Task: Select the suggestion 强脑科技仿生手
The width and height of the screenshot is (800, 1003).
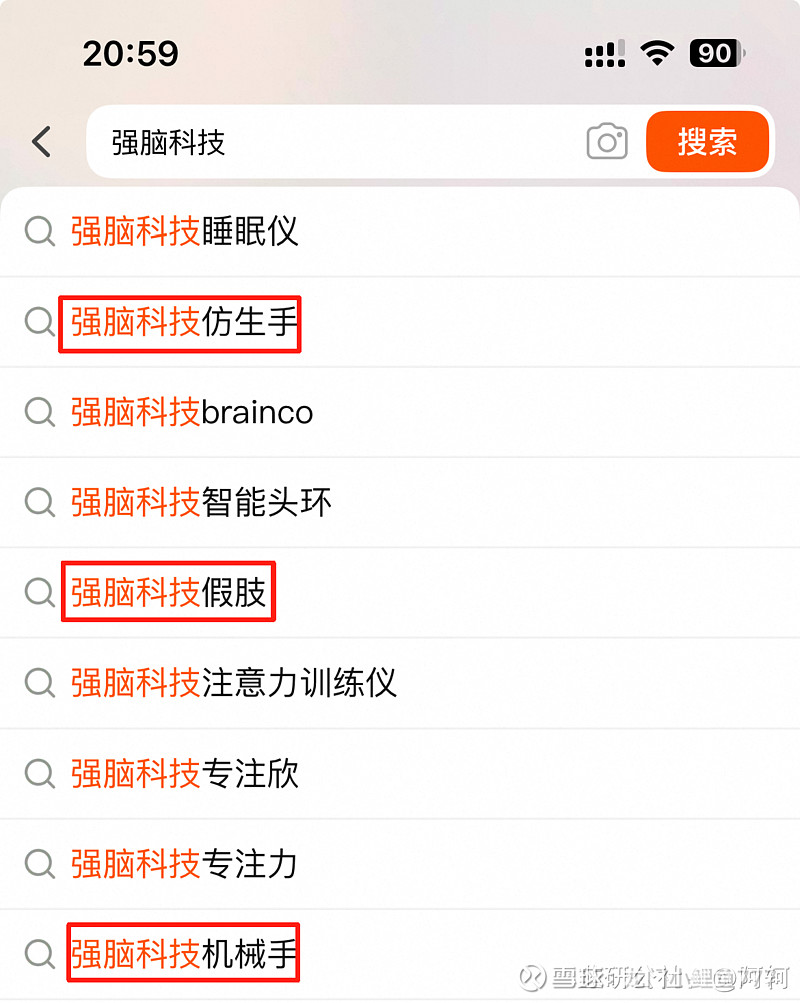Action: pyautogui.click(x=182, y=322)
